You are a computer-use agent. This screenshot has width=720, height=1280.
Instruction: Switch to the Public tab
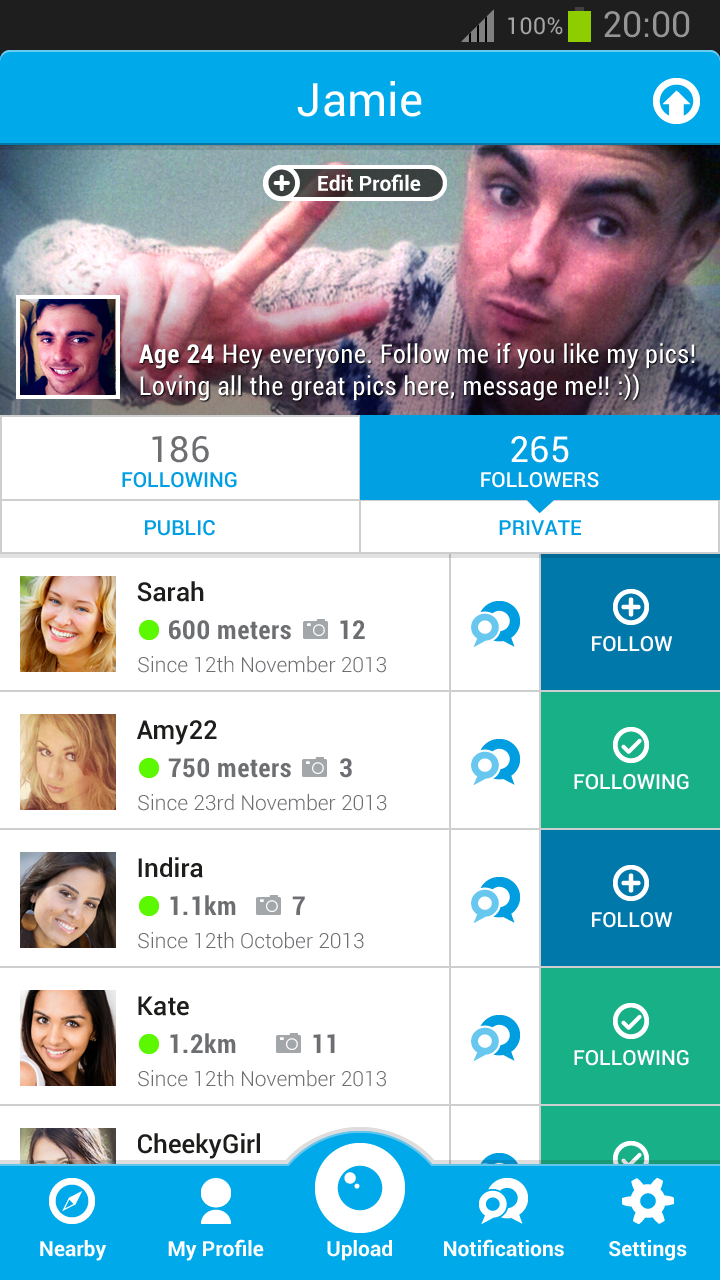[x=180, y=527]
